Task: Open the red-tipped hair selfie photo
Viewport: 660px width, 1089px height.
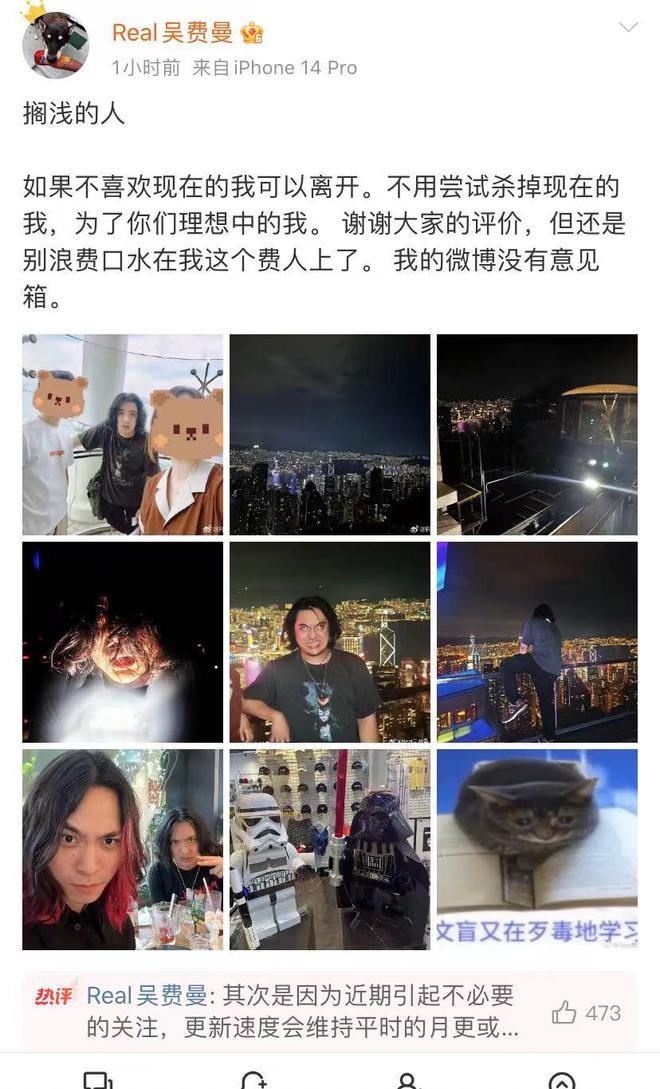Action: point(123,849)
